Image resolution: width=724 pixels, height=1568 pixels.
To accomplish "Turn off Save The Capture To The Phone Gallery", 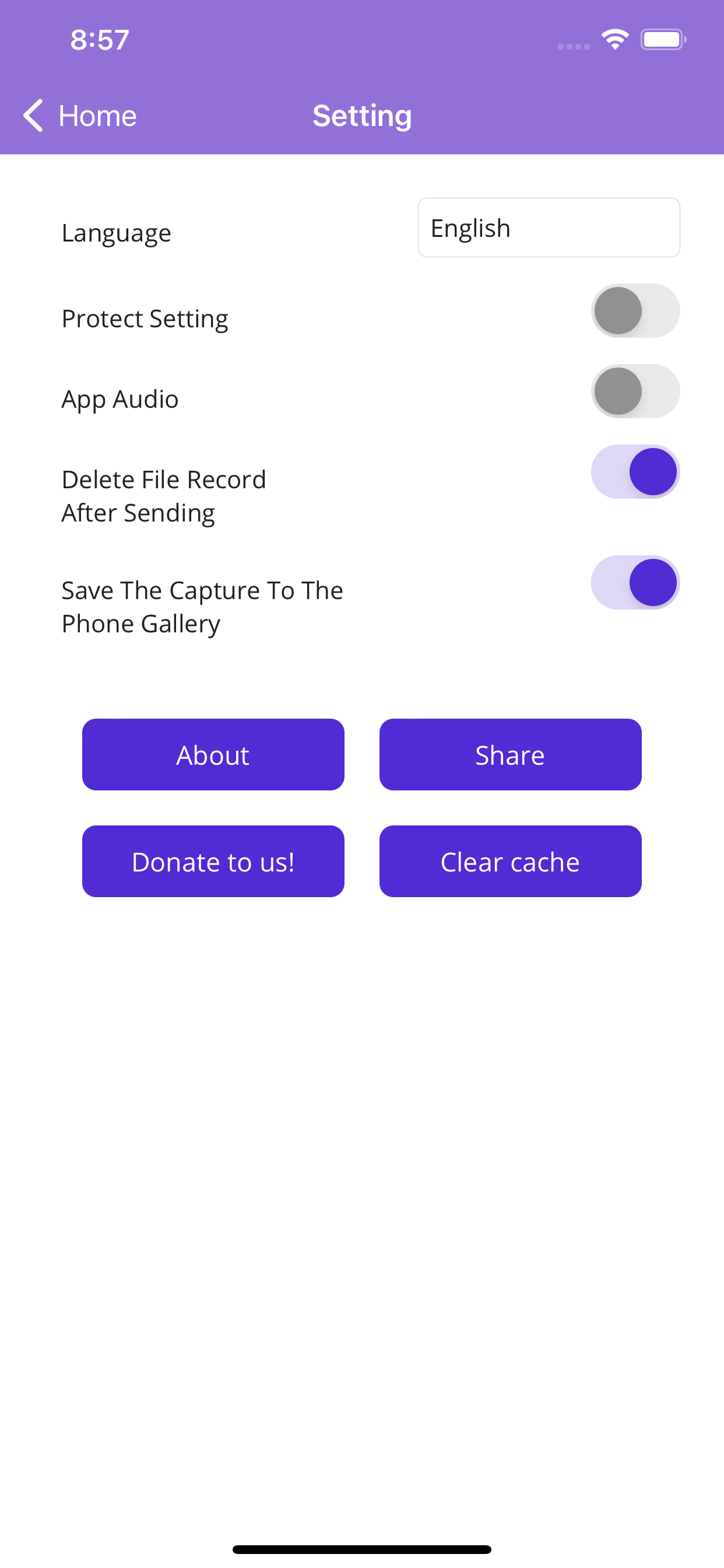I will pos(635,583).
